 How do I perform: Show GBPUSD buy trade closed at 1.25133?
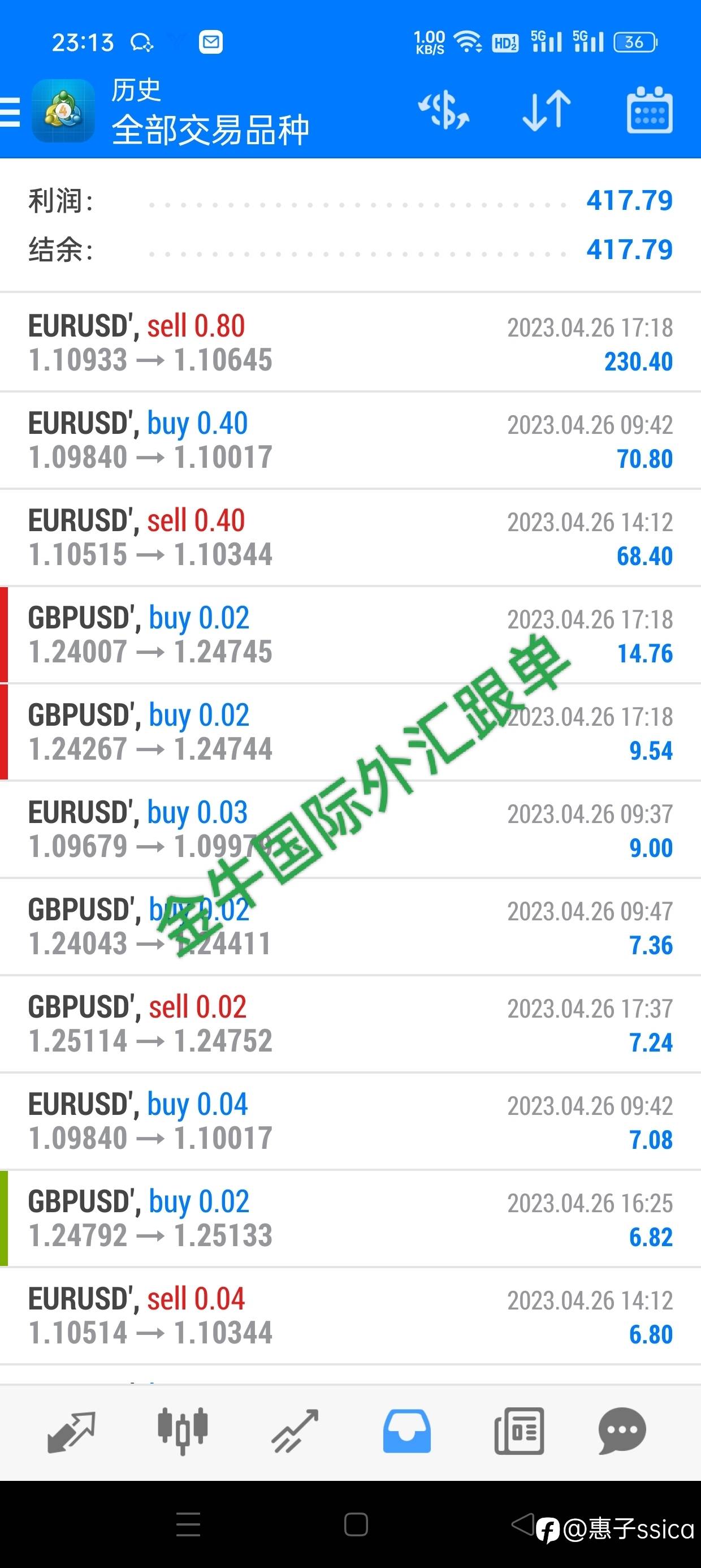click(x=350, y=1219)
